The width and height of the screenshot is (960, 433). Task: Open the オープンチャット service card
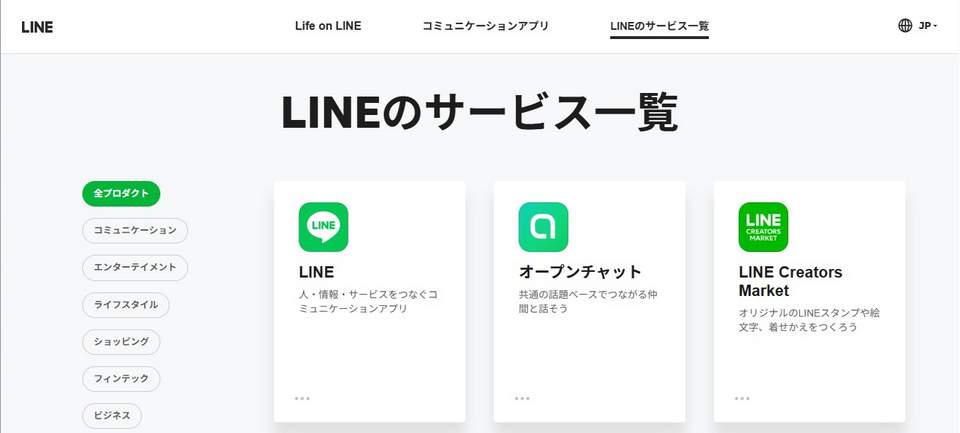click(589, 300)
